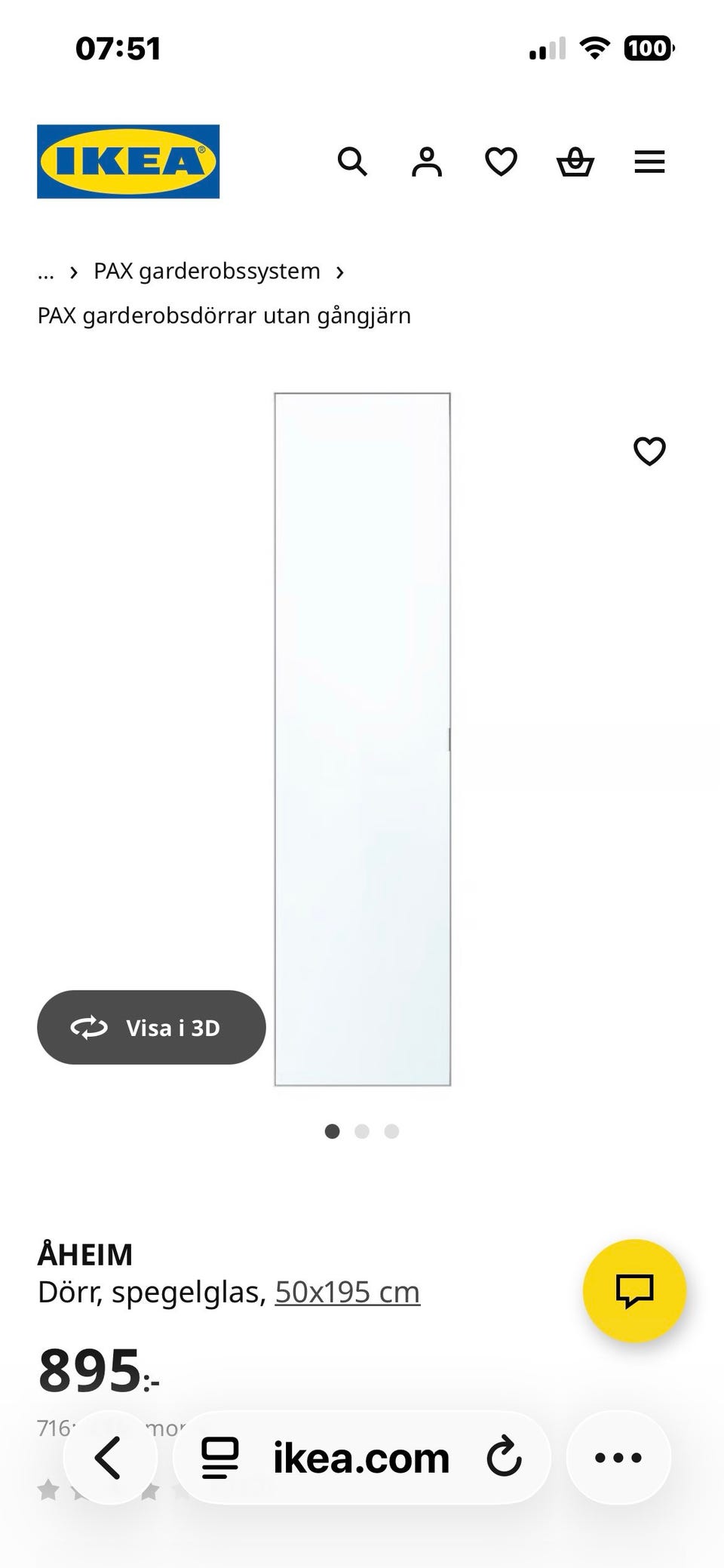Open the yellow chat bubble button
This screenshot has height=1568, width=724.
click(634, 1291)
